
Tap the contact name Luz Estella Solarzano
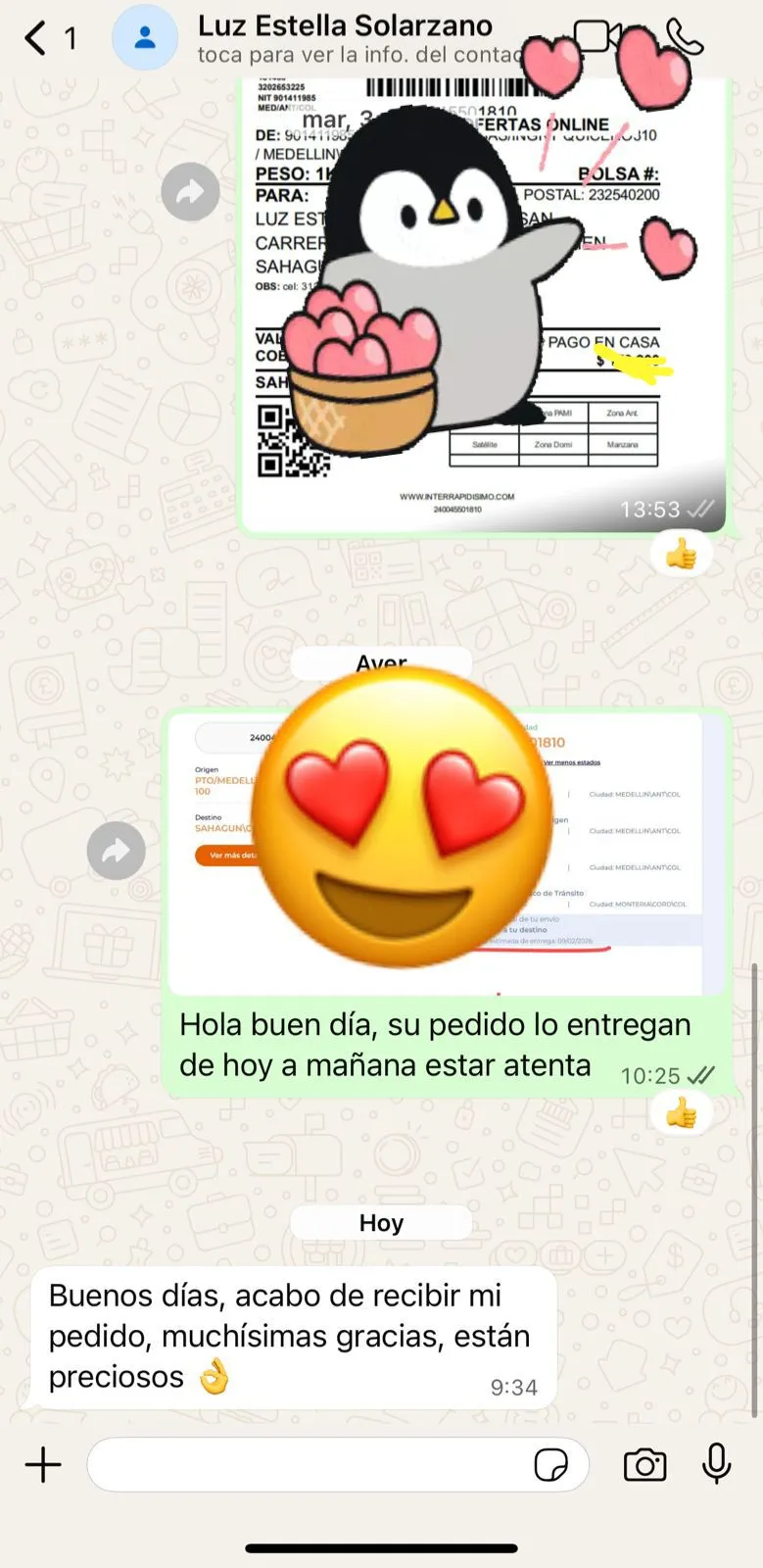pyautogui.click(x=347, y=25)
